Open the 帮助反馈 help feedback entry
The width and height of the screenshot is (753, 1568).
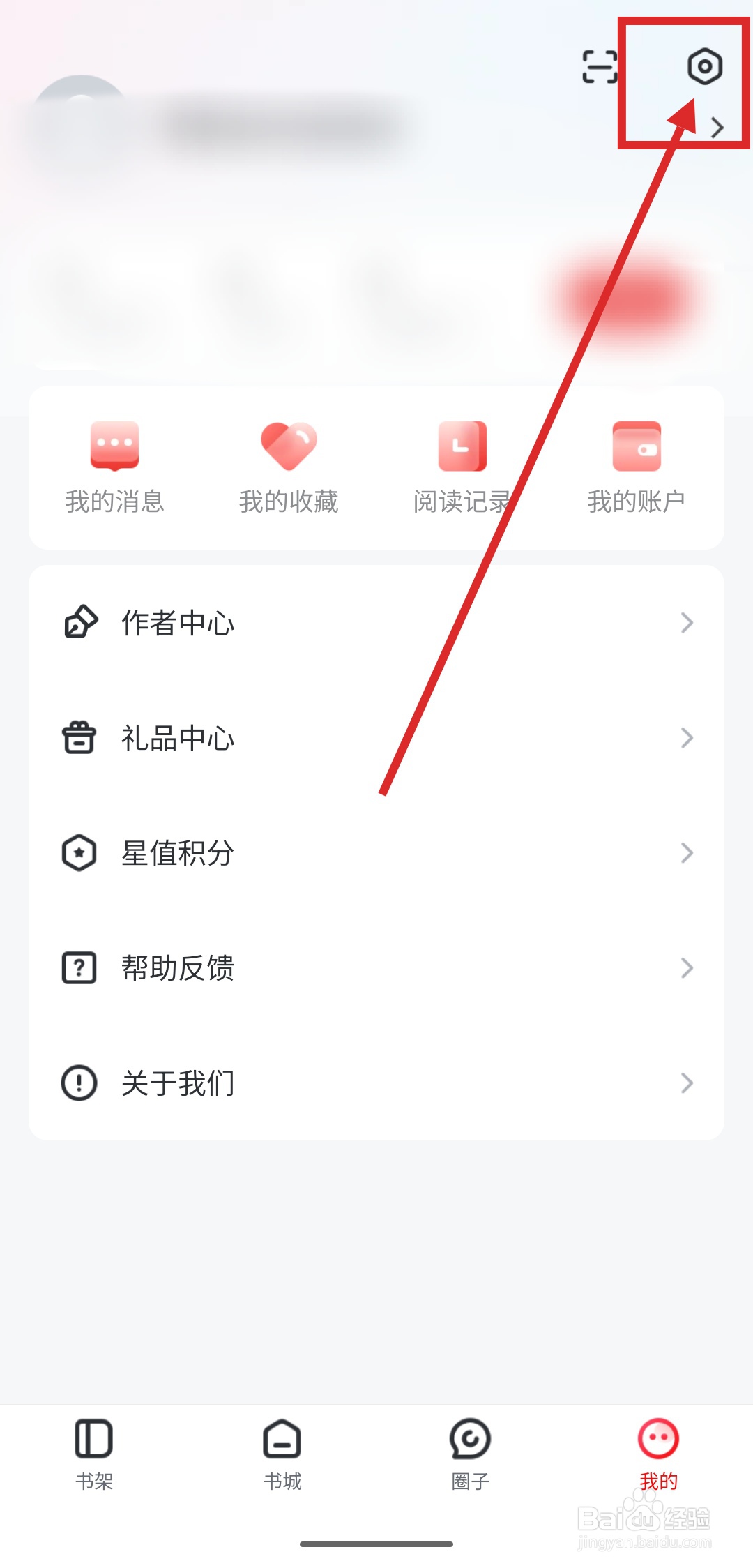(176, 968)
